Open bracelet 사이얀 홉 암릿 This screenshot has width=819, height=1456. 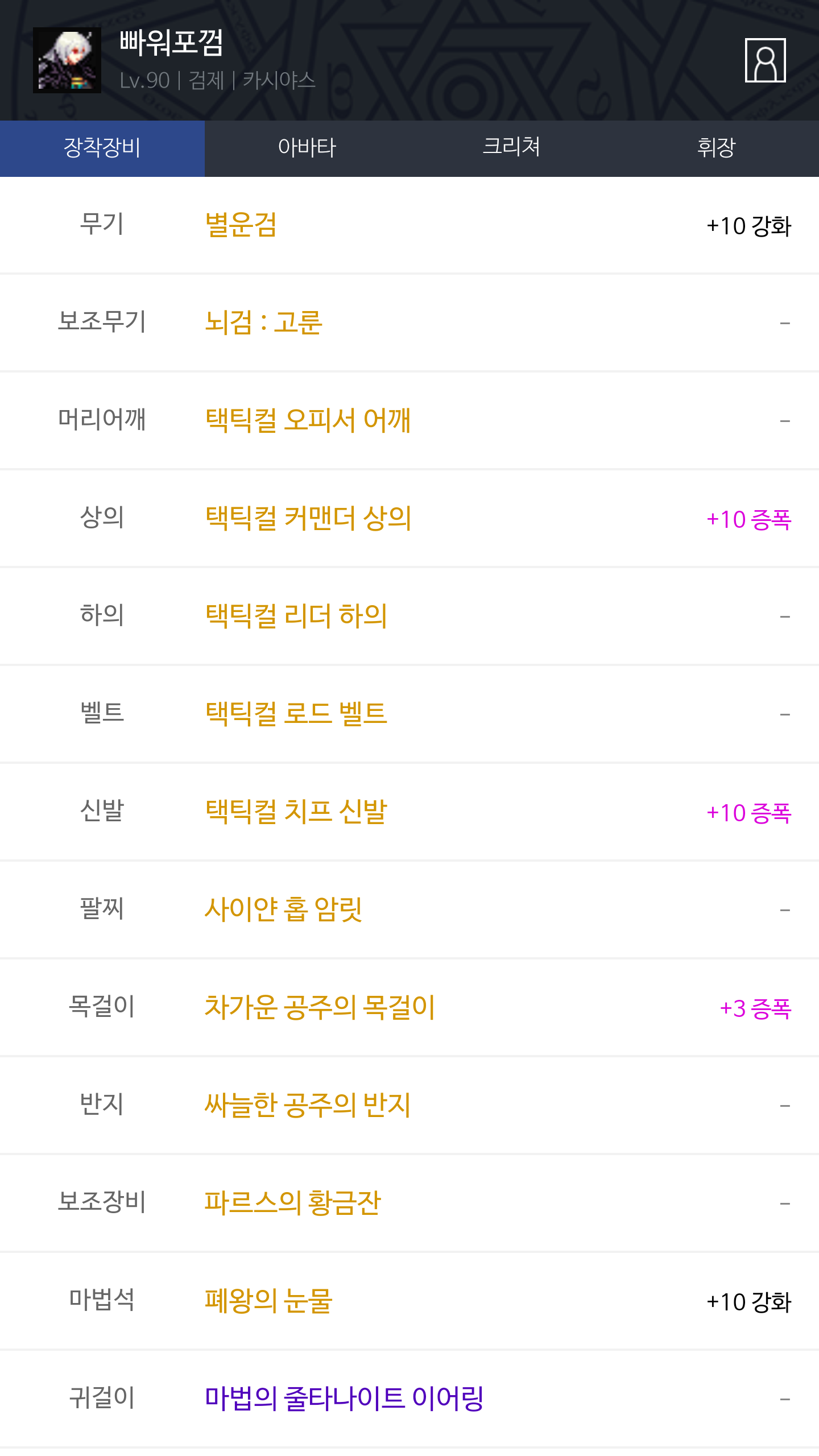[x=283, y=909]
